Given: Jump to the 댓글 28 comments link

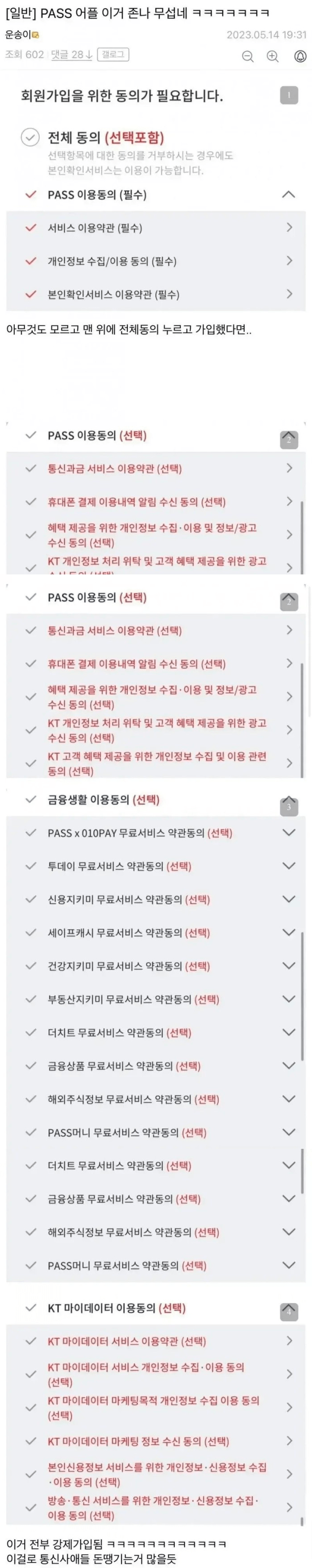Looking at the screenshot, I should (72, 55).
